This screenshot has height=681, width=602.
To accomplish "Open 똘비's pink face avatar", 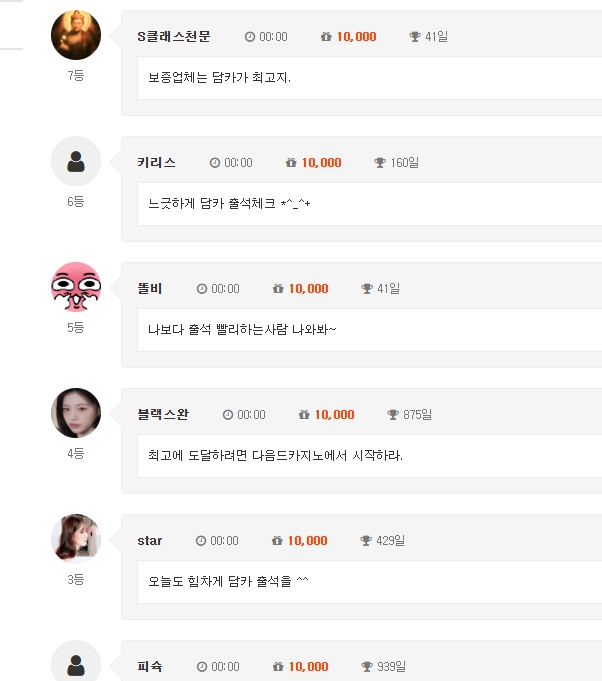I will coord(76,287).
